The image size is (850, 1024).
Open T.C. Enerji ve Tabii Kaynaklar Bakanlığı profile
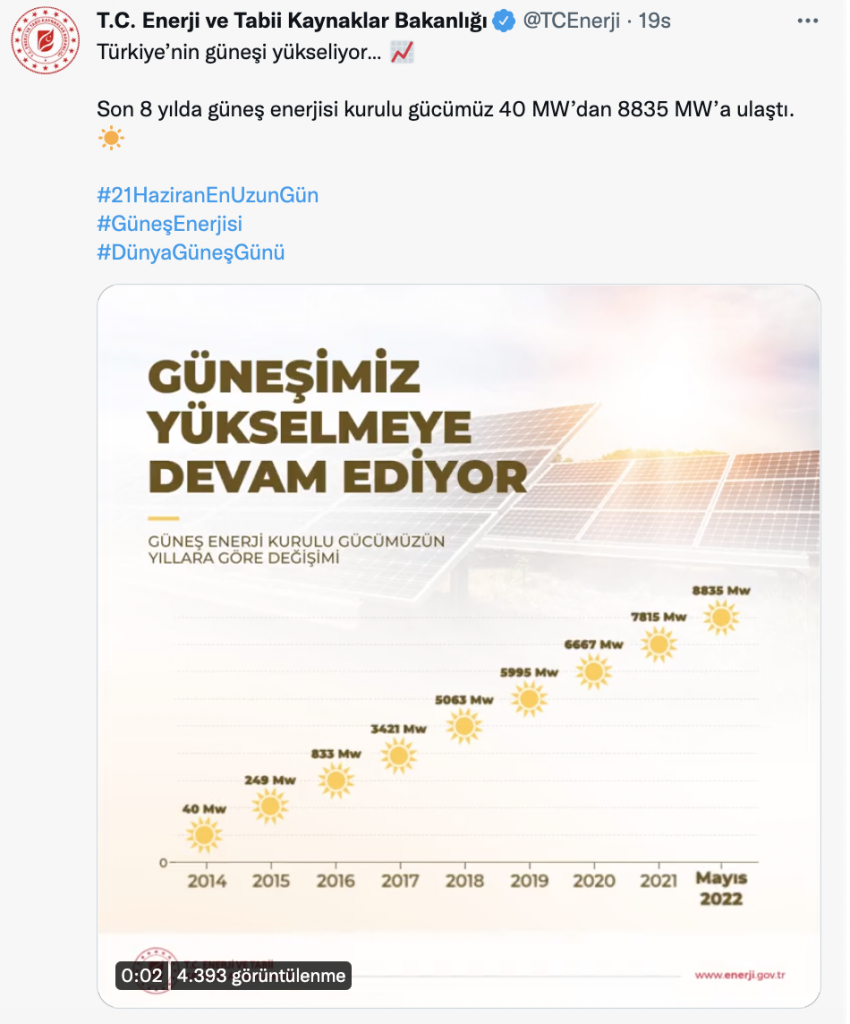pyautogui.click(x=292, y=21)
